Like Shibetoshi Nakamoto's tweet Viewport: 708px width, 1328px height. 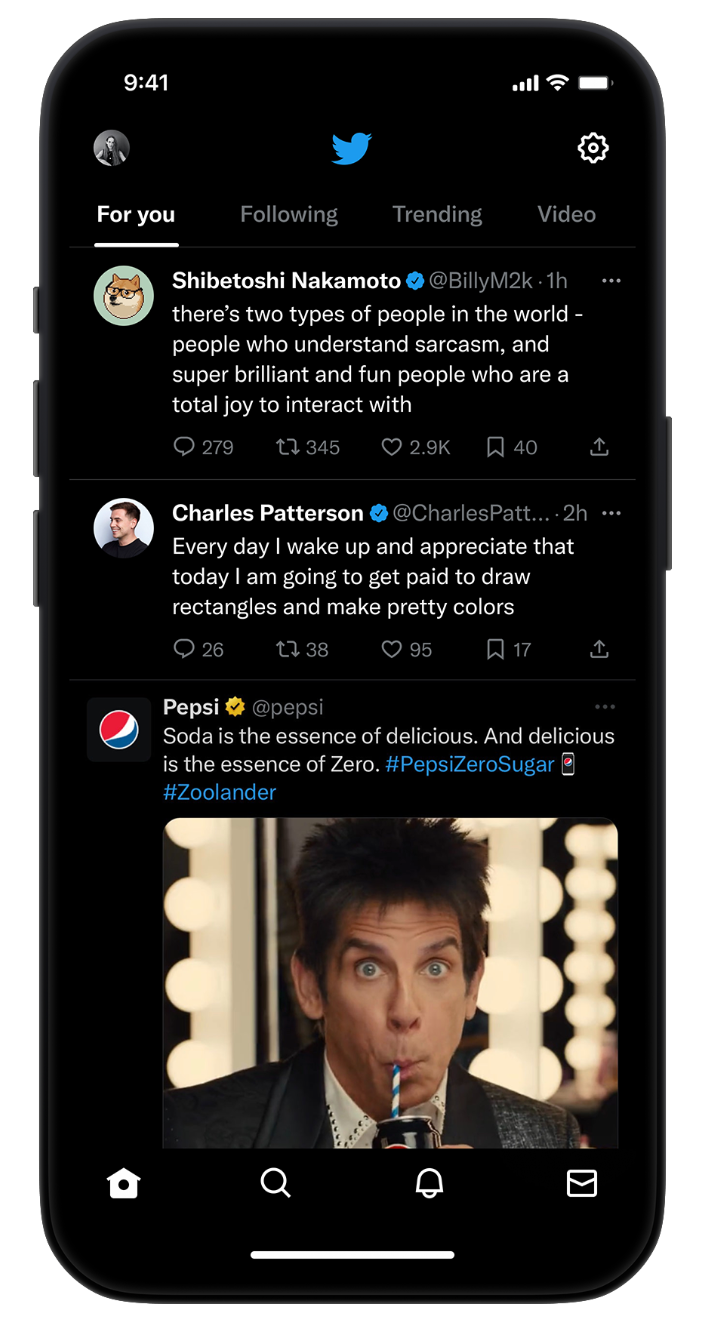(x=392, y=447)
